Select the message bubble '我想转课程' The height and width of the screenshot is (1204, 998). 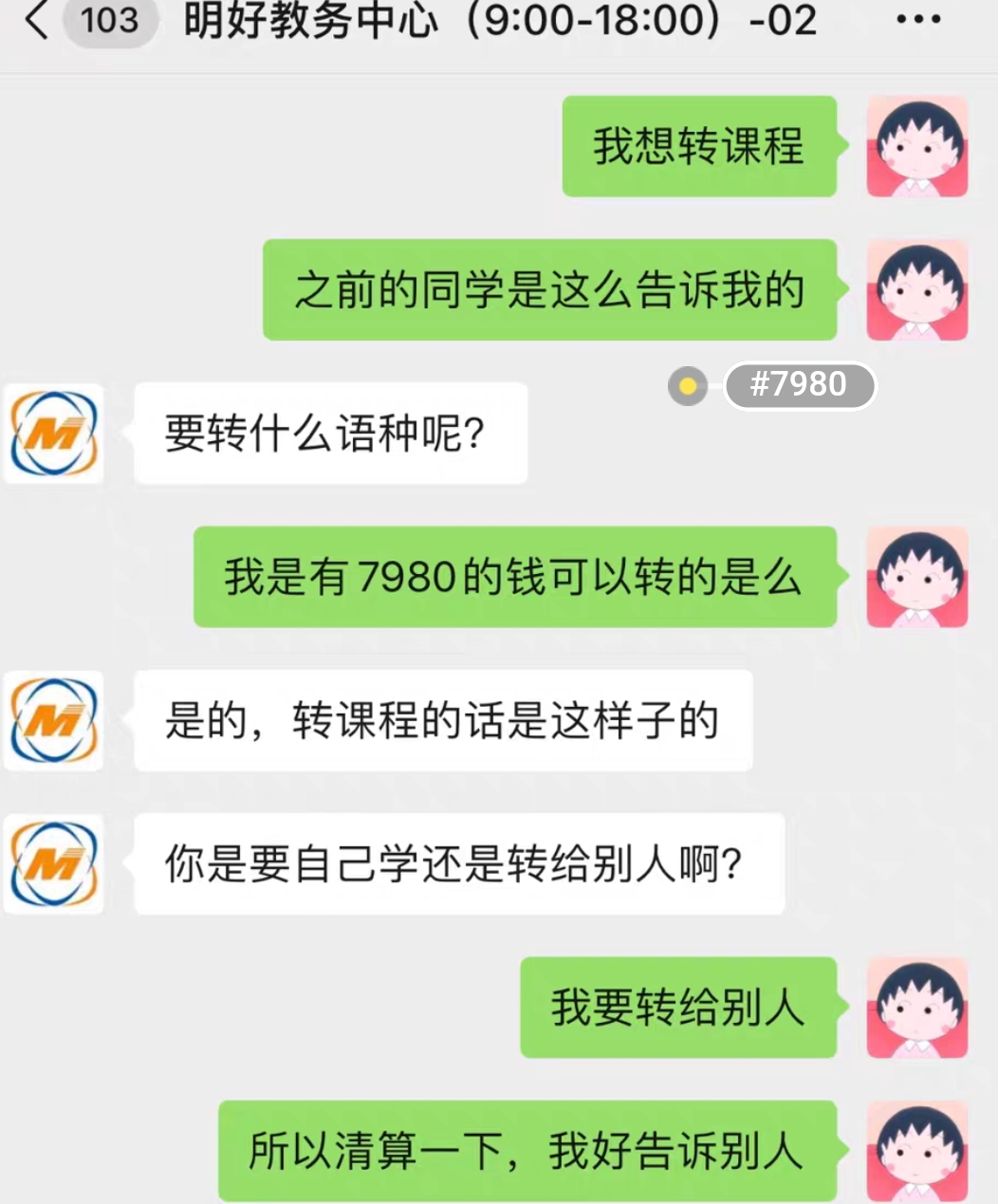tap(699, 147)
